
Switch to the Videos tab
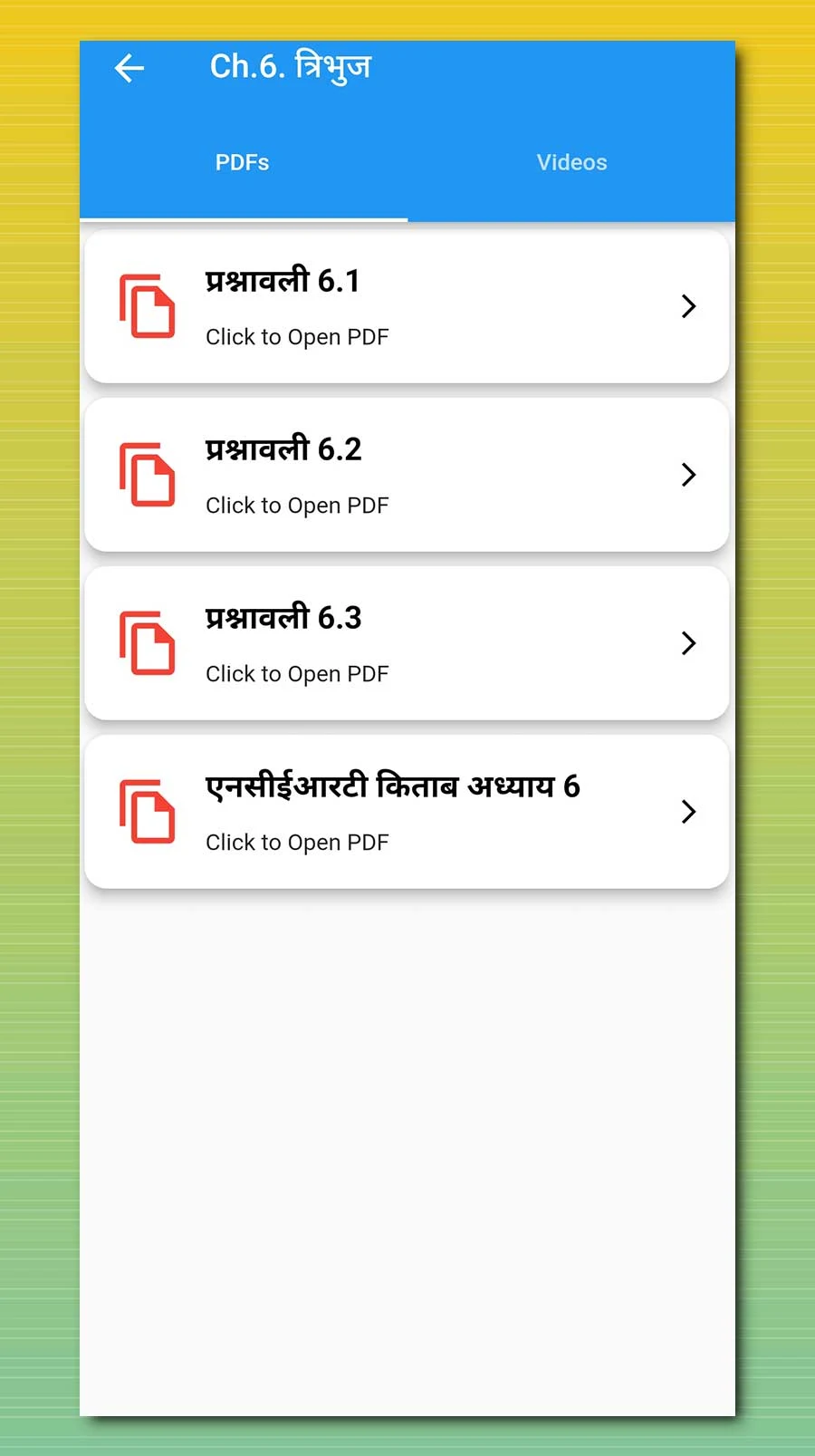coord(571,163)
